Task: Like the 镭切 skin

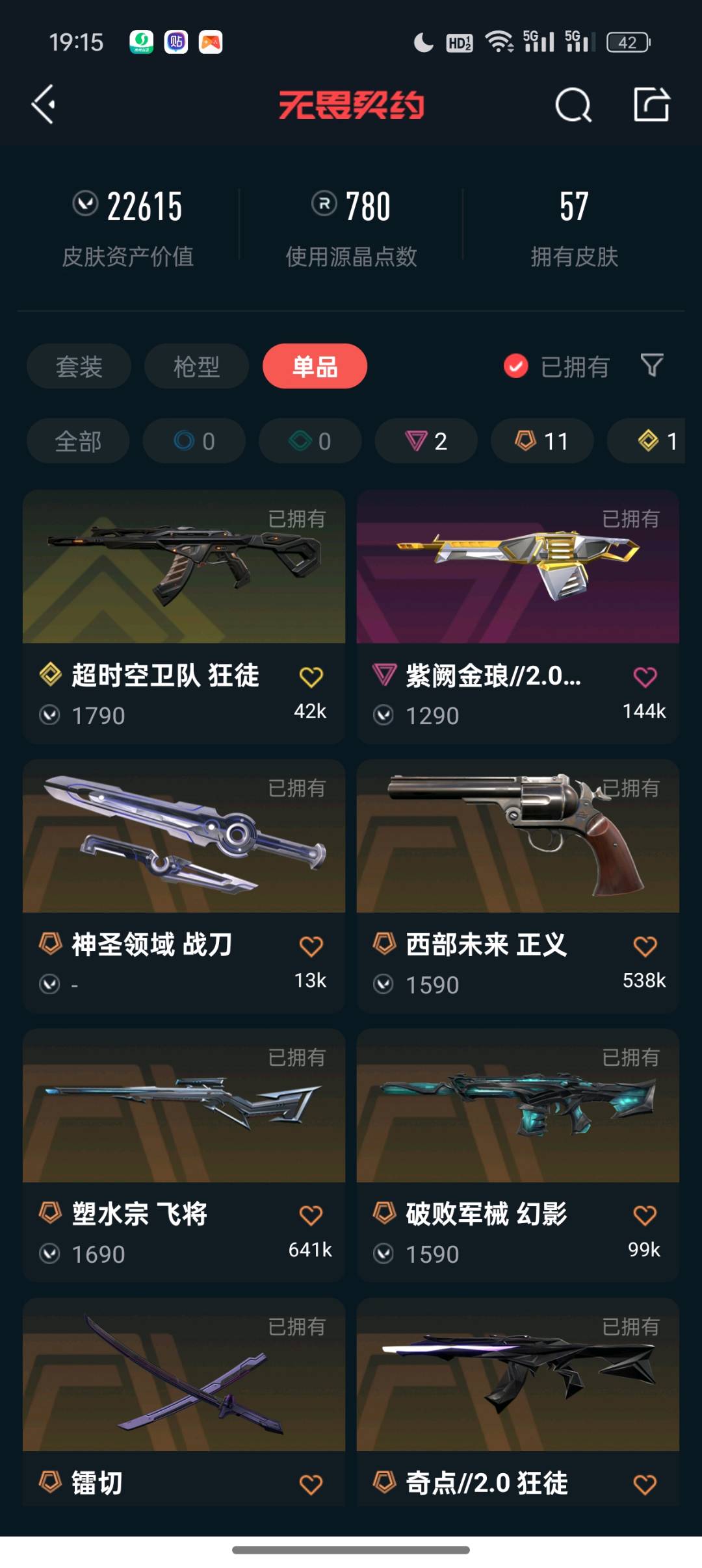Action: (311, 1484)
